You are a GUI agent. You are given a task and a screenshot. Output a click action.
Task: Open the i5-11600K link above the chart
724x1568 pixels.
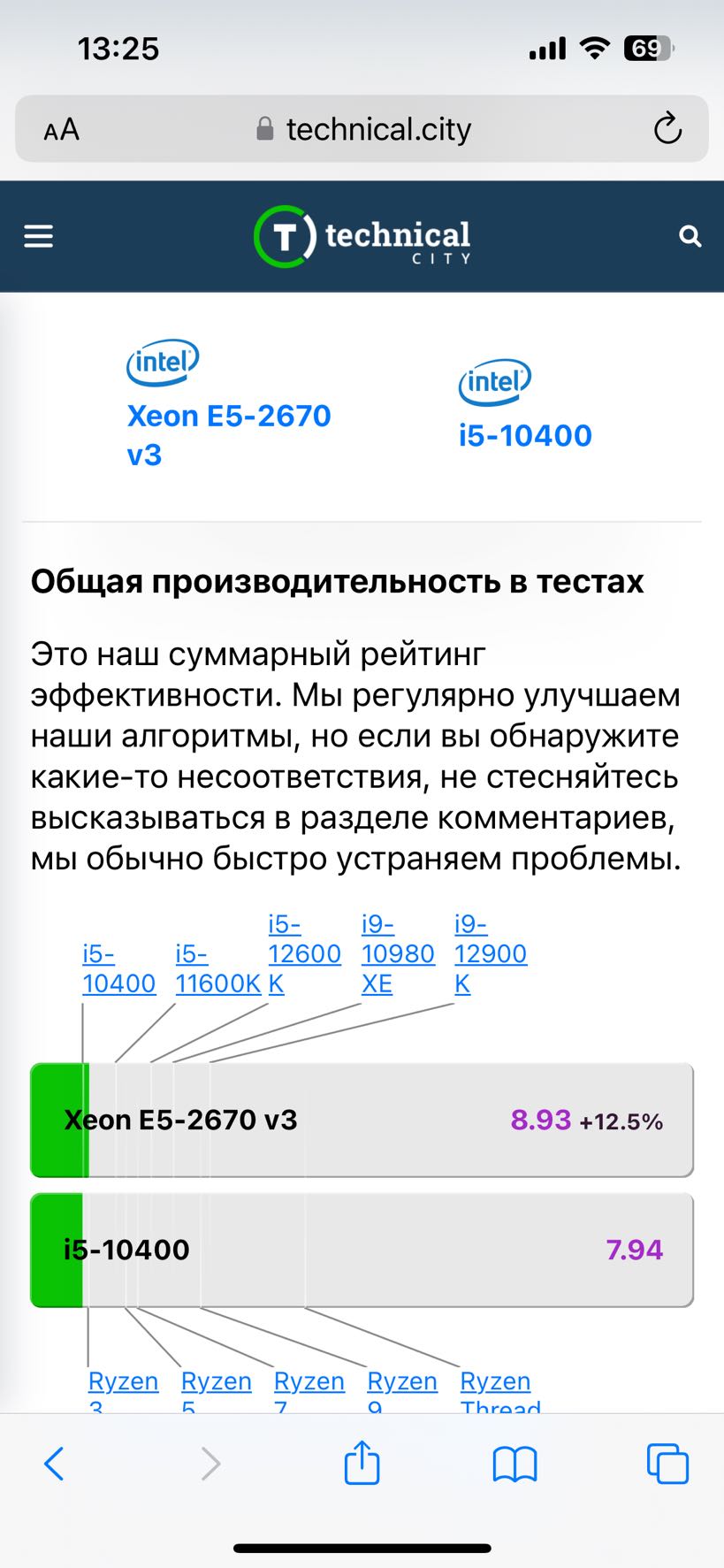(x=218, y=968)
